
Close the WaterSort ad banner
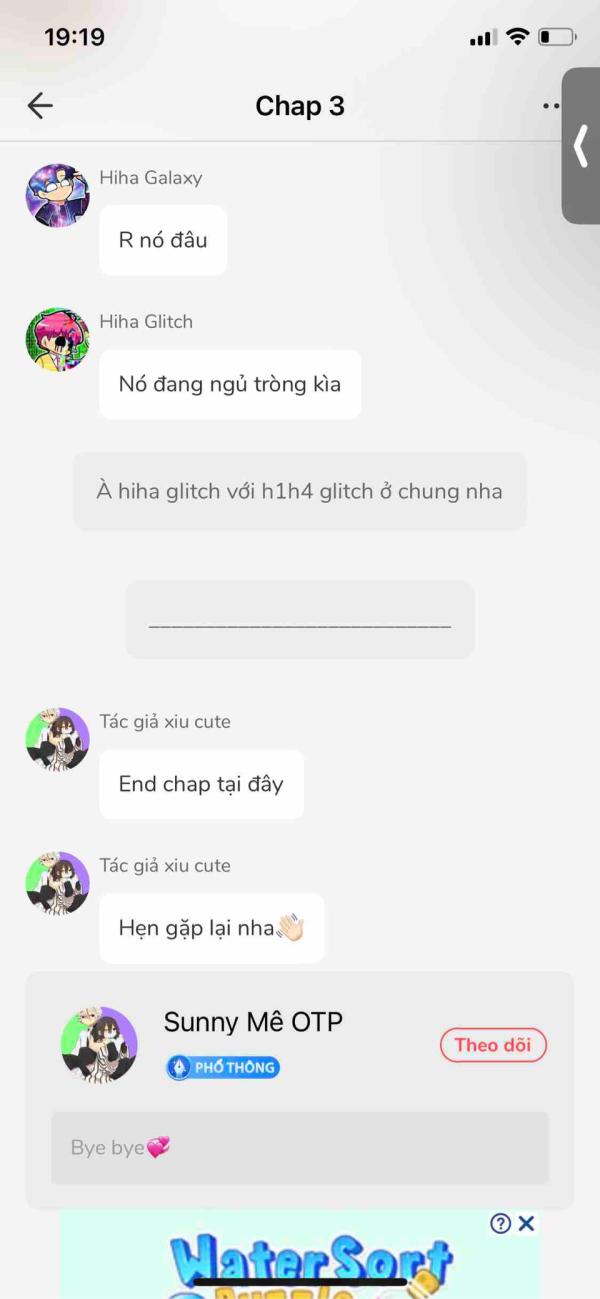tap(527, 1223)
